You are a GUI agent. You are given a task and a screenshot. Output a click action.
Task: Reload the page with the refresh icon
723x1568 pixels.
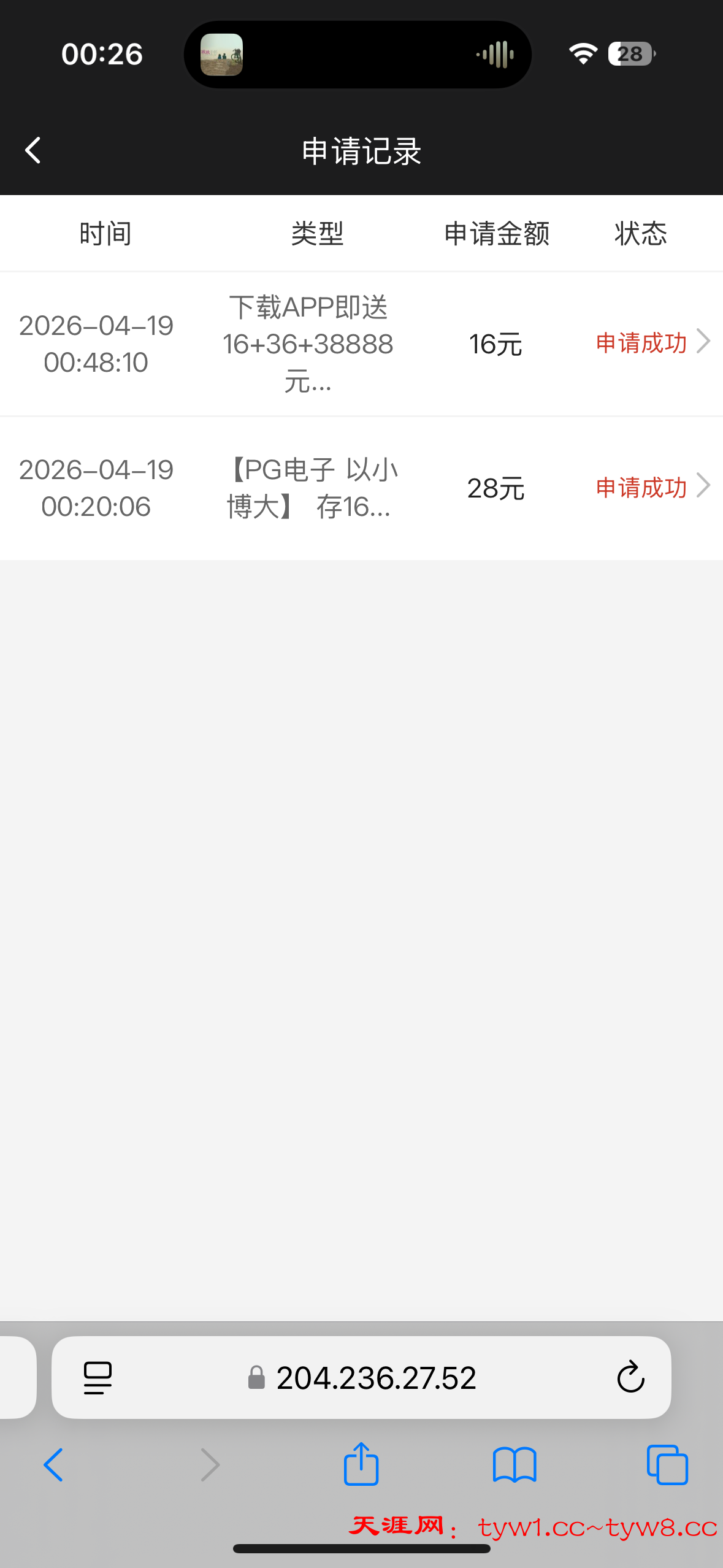tap(631, 1376)
